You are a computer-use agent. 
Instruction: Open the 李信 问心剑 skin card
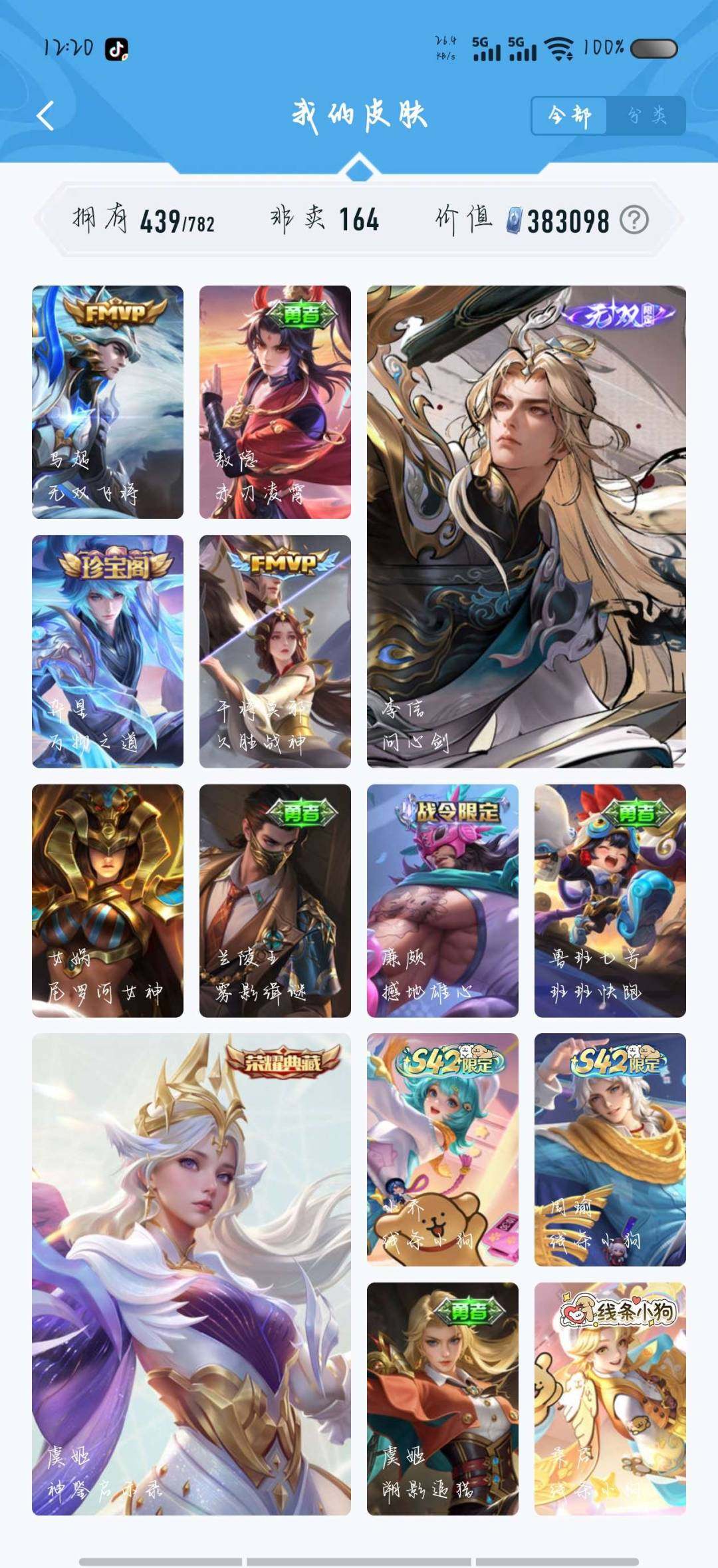[x=526, y=526]
